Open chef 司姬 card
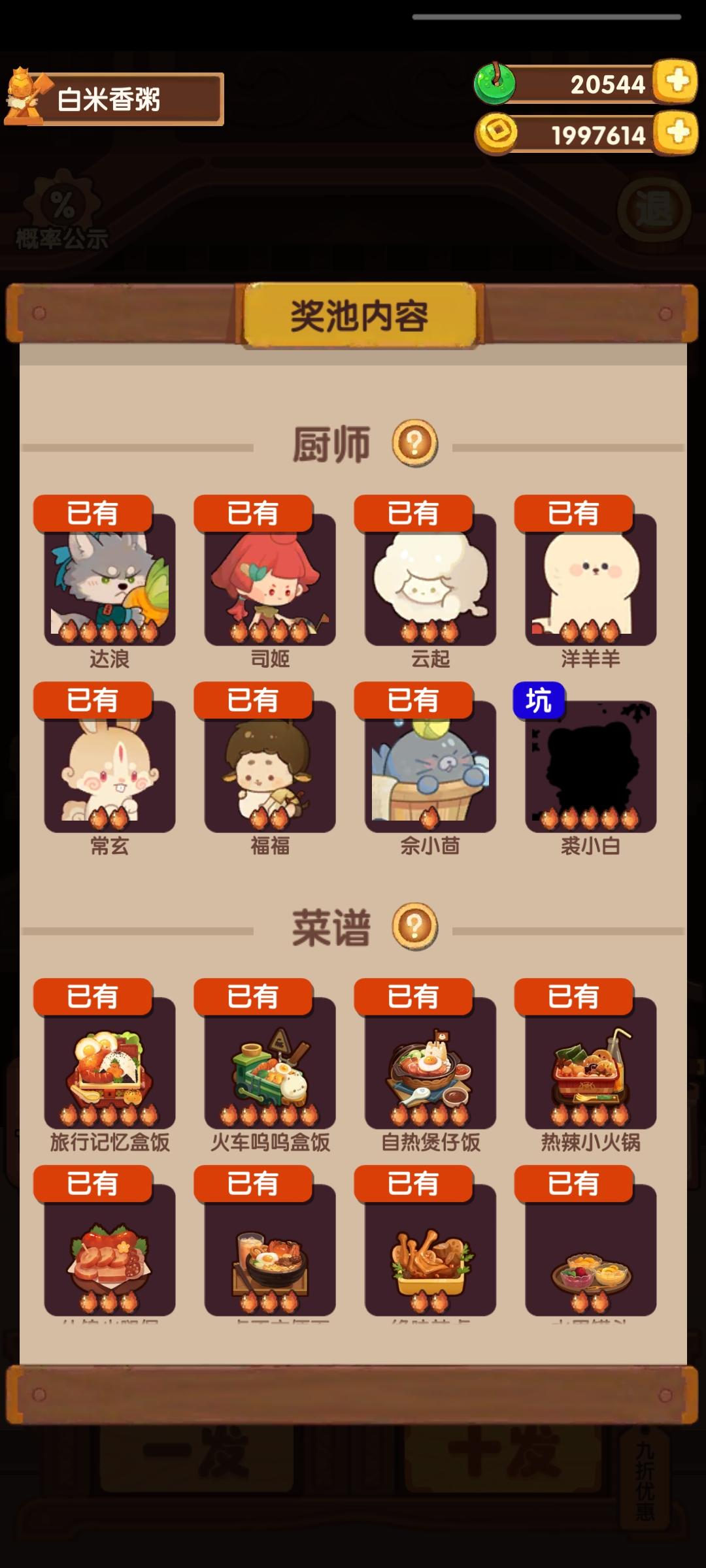The height and width of the screenshot is (1568, 706). (269, 580)
